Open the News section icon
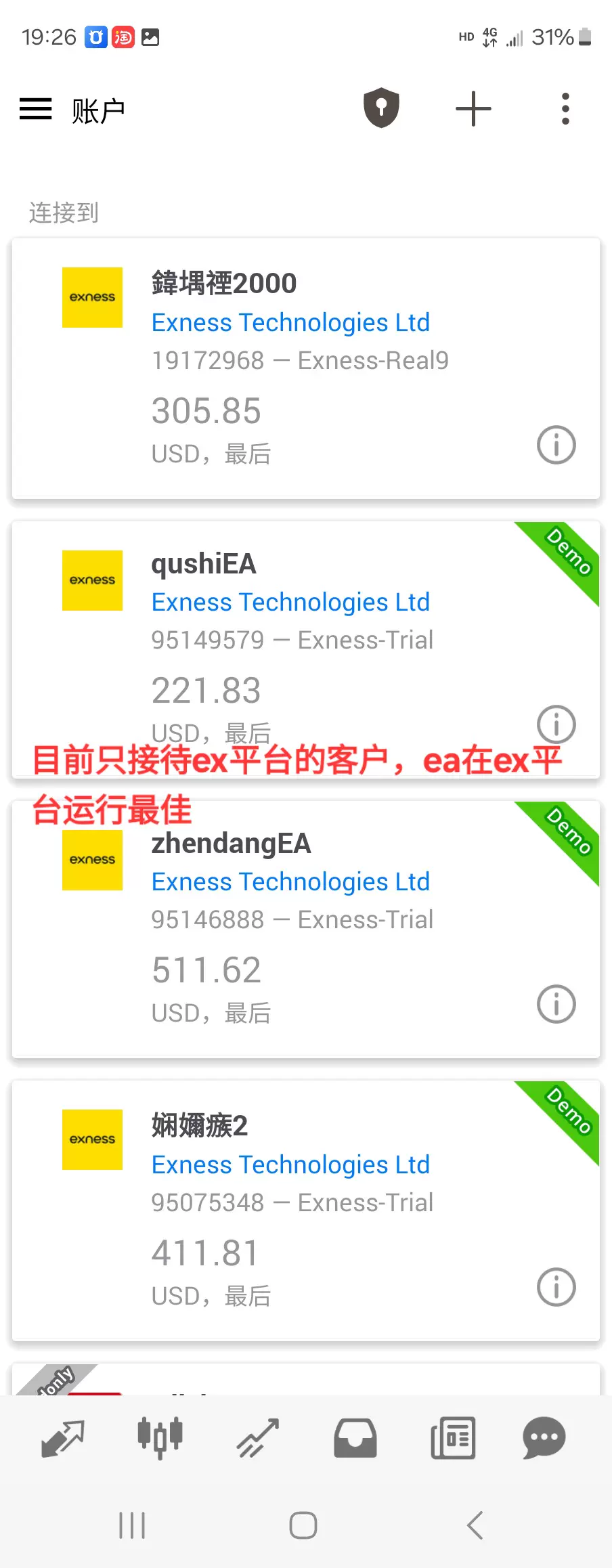The height and width of the screenshot is (1568, 612). (451, 1439)
